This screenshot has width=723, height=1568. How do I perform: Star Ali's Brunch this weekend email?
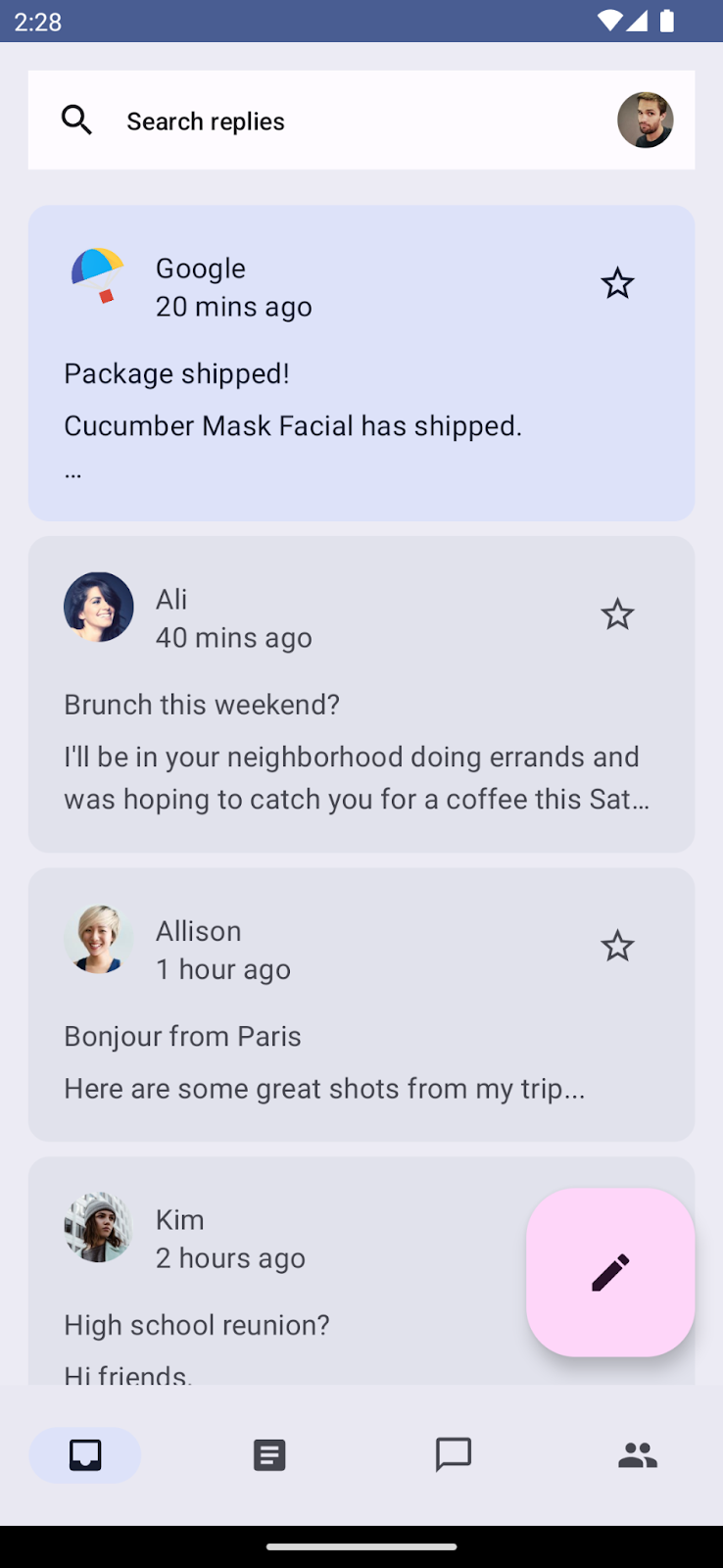click(617, 615)
